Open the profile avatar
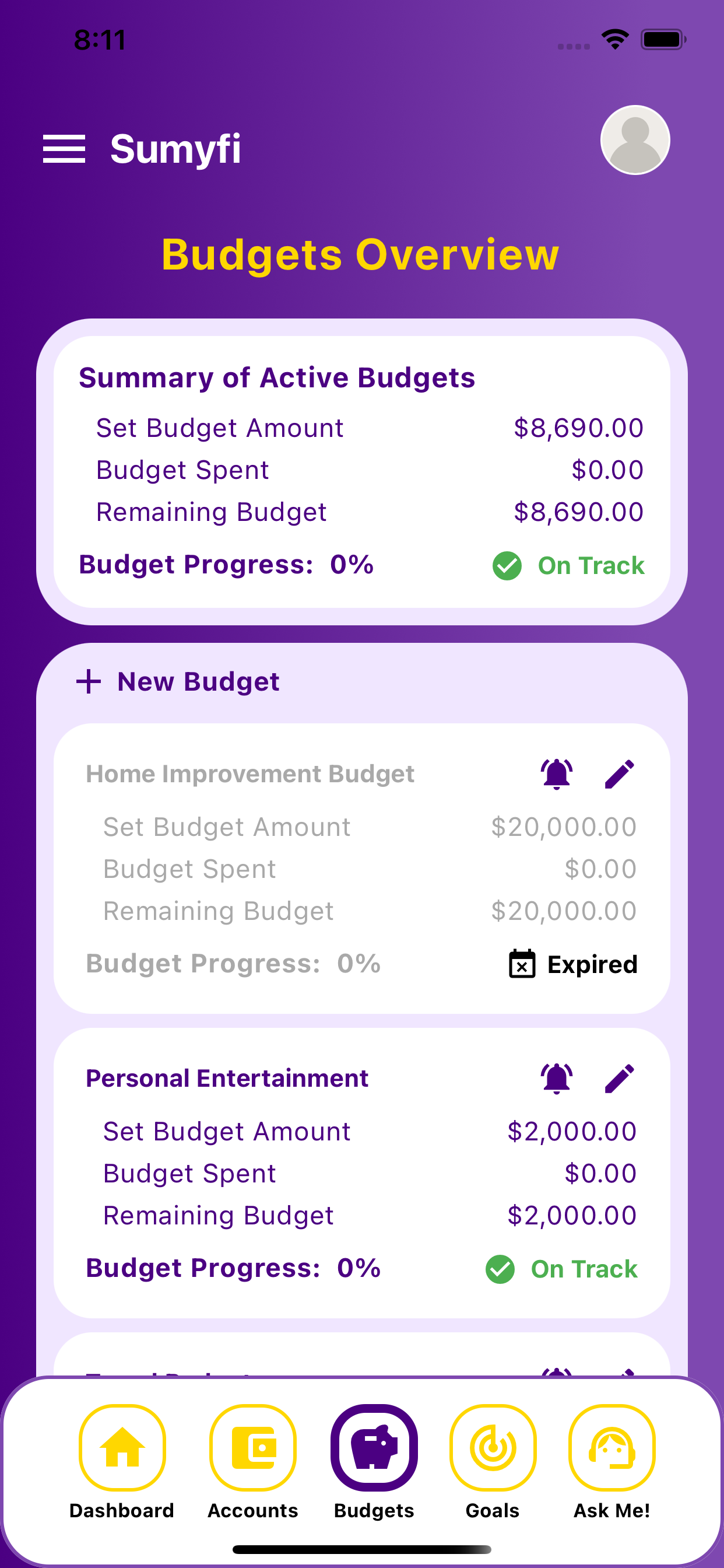The height and width of the screenshot is (1568, 724). (635, 140)
